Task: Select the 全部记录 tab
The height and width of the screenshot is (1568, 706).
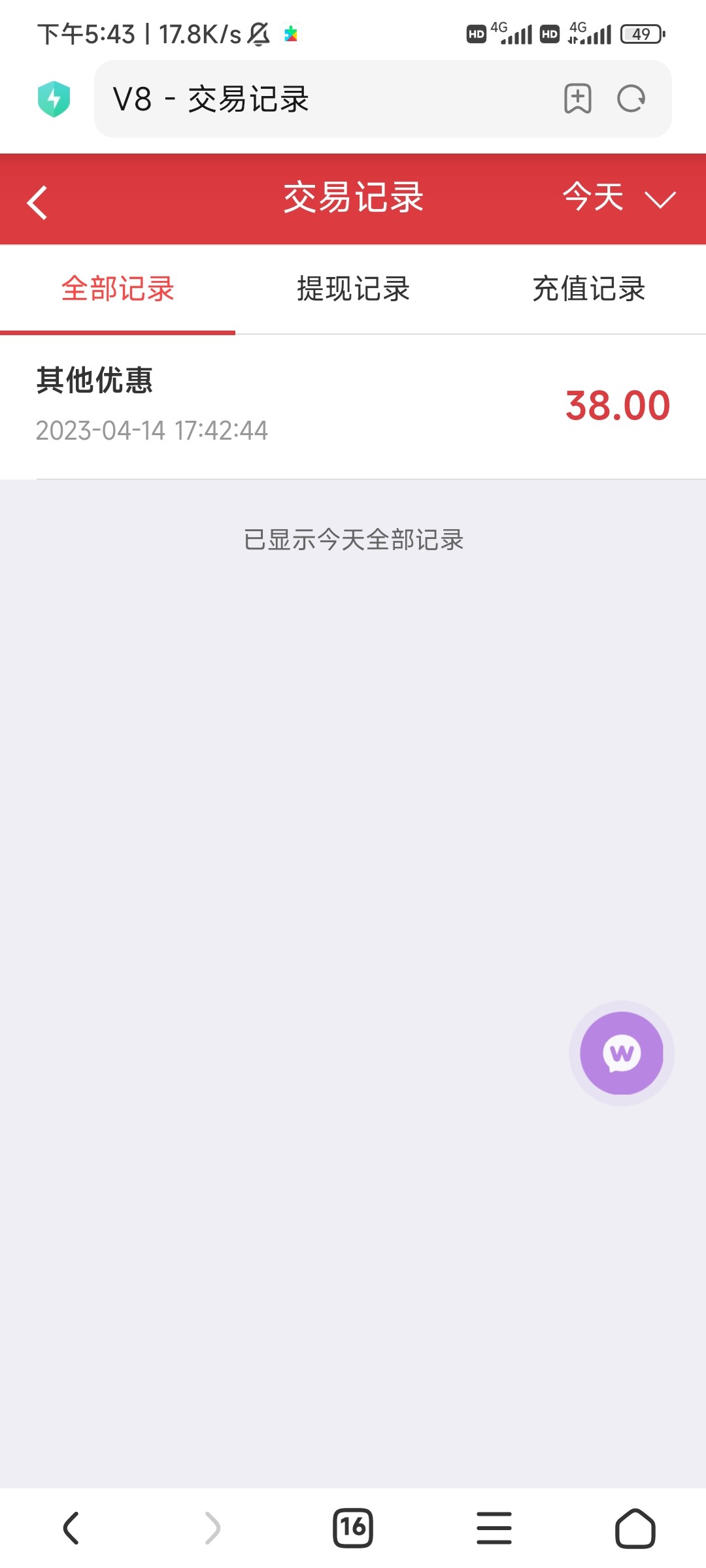Action: point(118,289)
